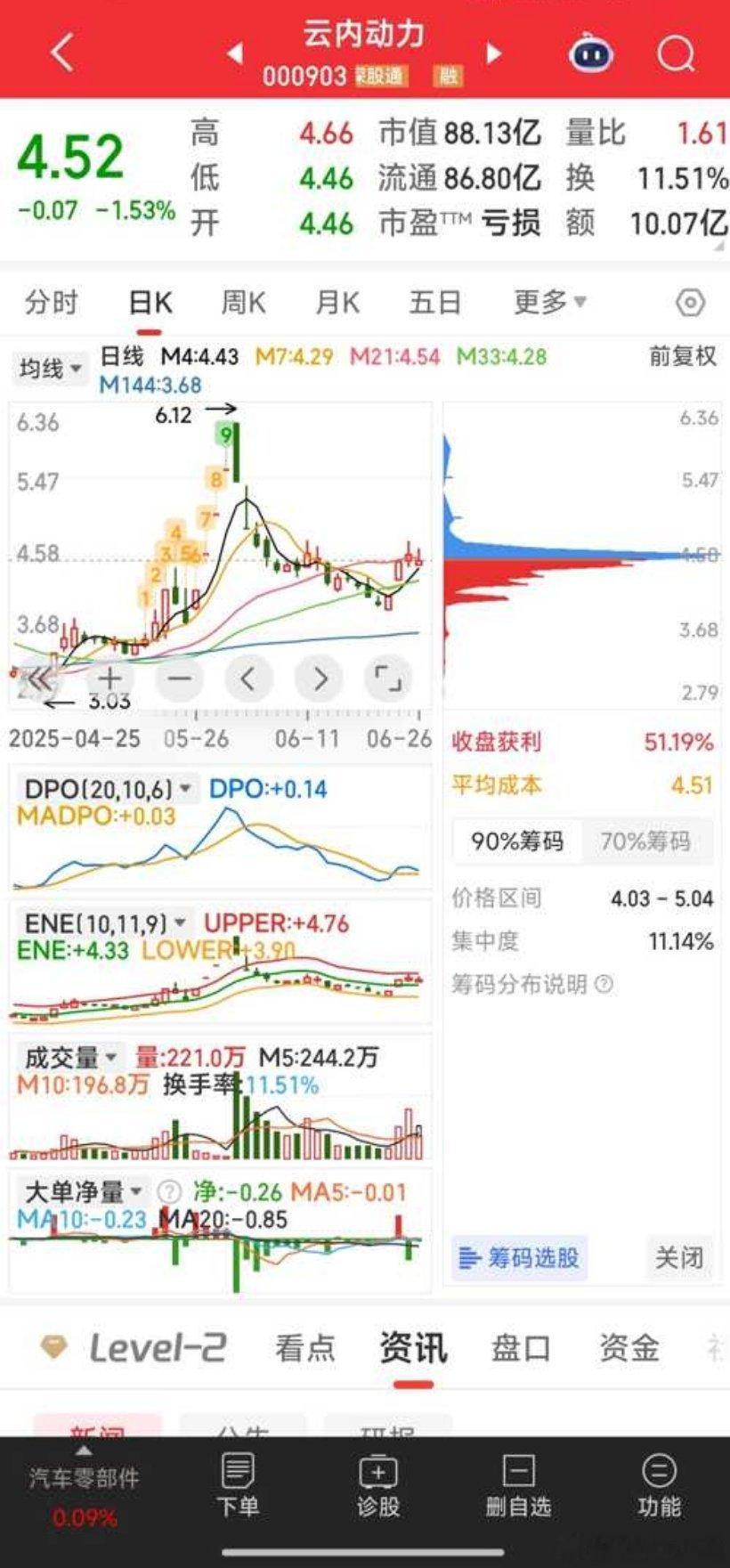
Task: Switch to the 五日 chart tab
Action: click(434, 303)
